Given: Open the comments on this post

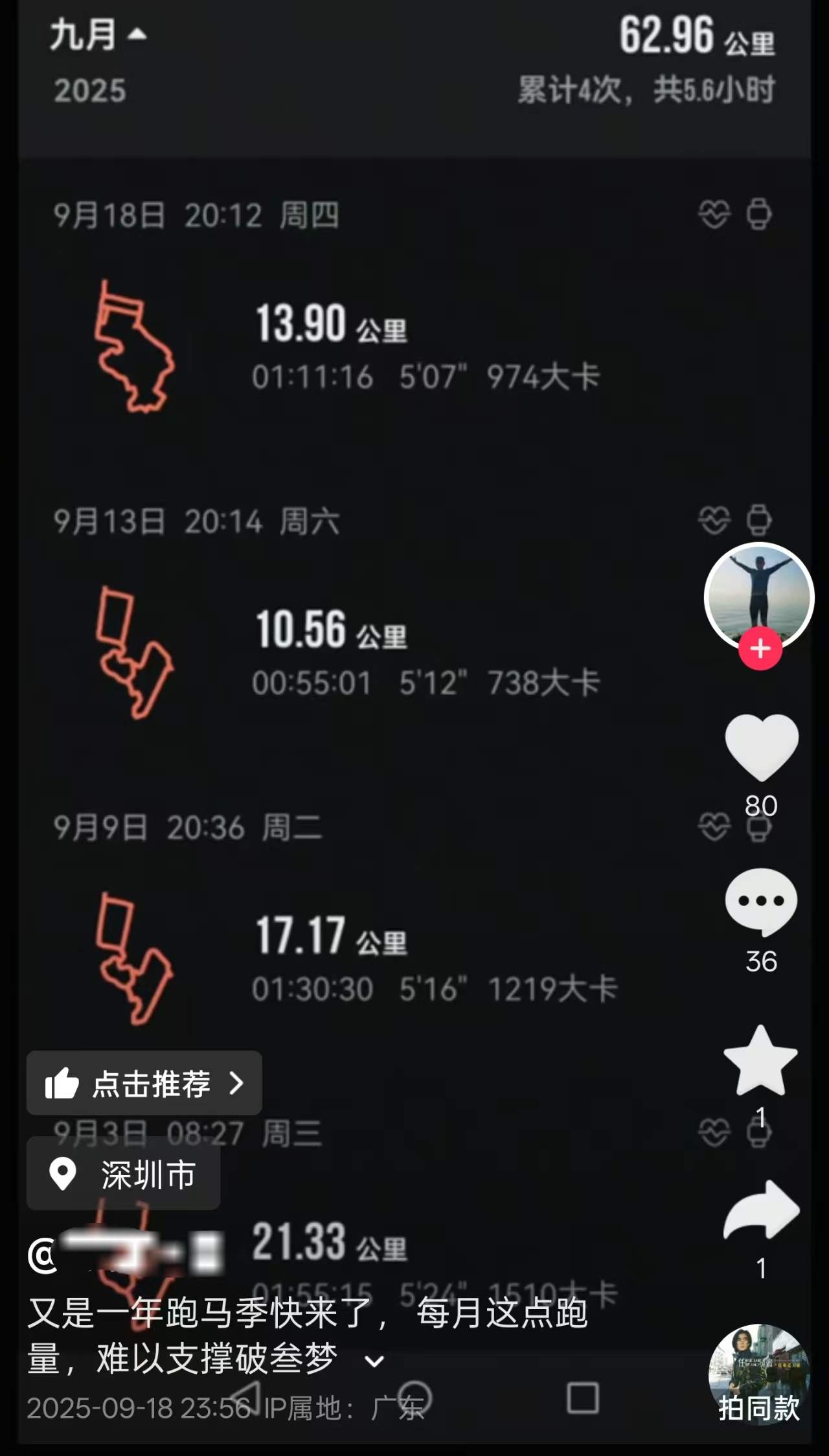Looking at the screenshot, I should [761, 901].
